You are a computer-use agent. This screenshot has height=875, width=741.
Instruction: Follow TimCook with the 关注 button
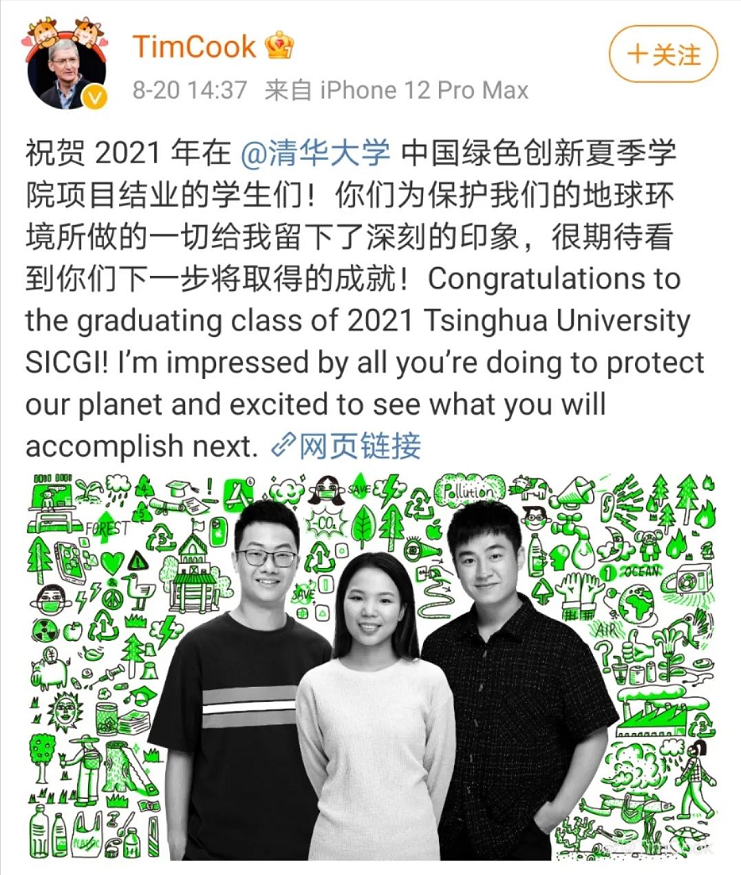663,54
